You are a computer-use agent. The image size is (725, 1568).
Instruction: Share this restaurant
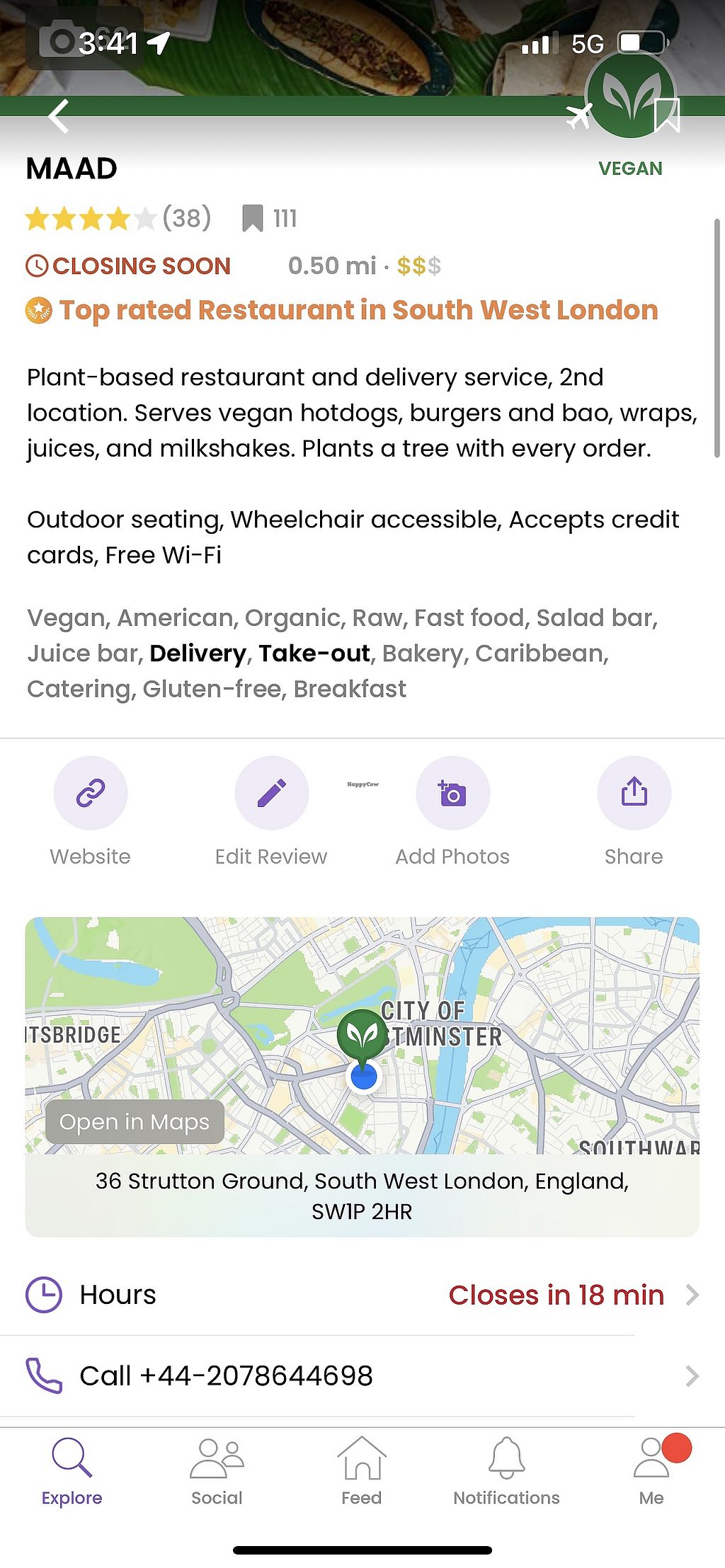pos(634,794)
